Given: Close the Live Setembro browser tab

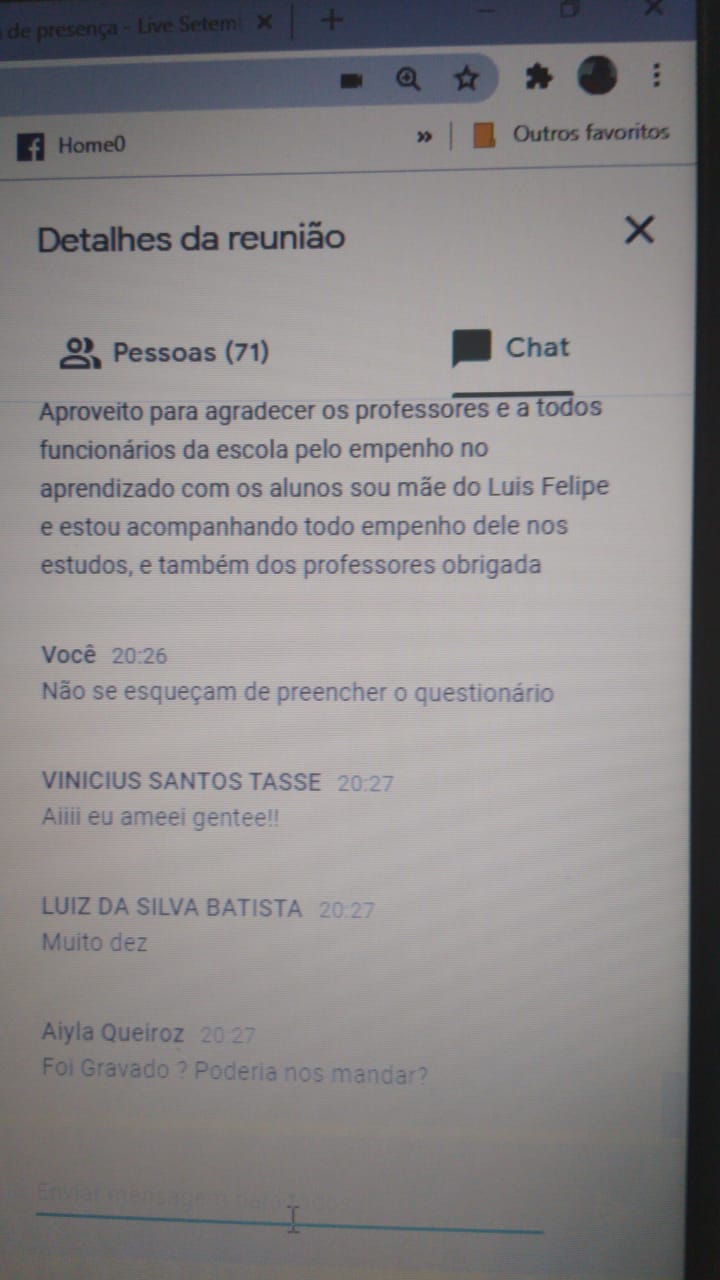Looking at the screenshot, I should 264,22.
